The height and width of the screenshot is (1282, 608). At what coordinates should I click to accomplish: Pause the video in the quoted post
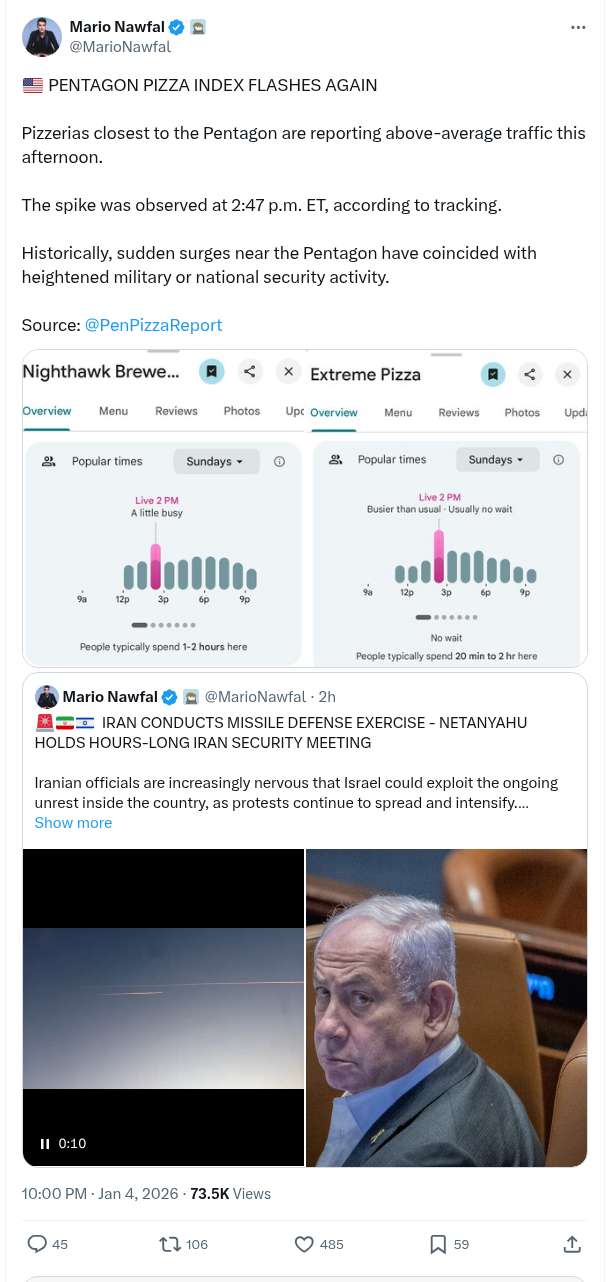45,1143
